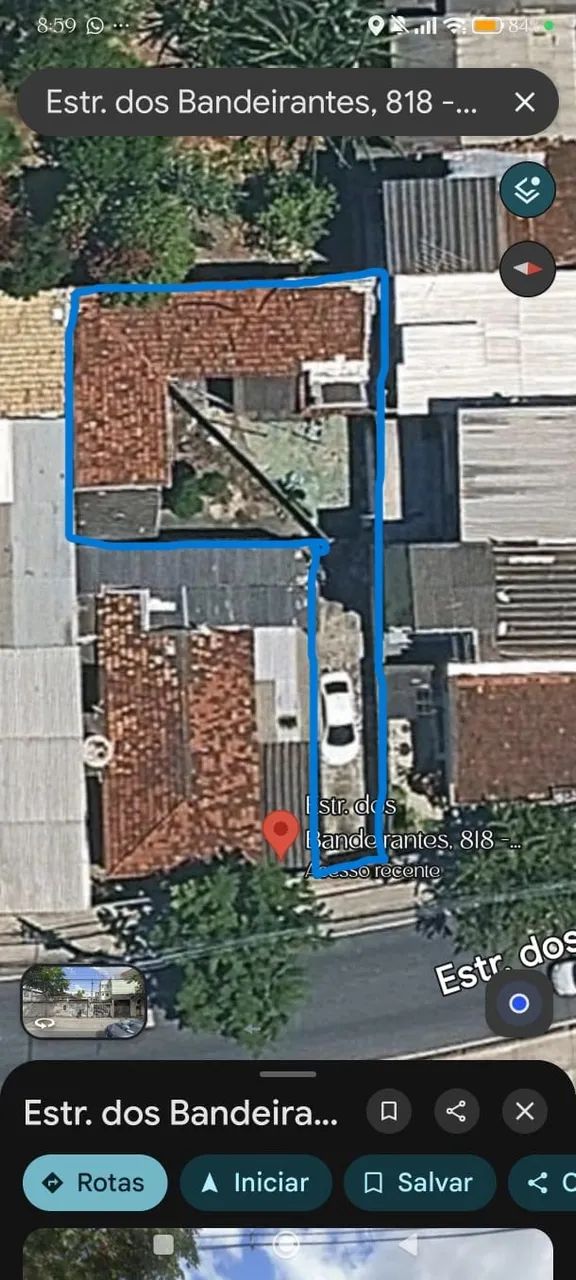Share this place via share icon
This screenshot has width=576, height=1280.
[456, 1111]
